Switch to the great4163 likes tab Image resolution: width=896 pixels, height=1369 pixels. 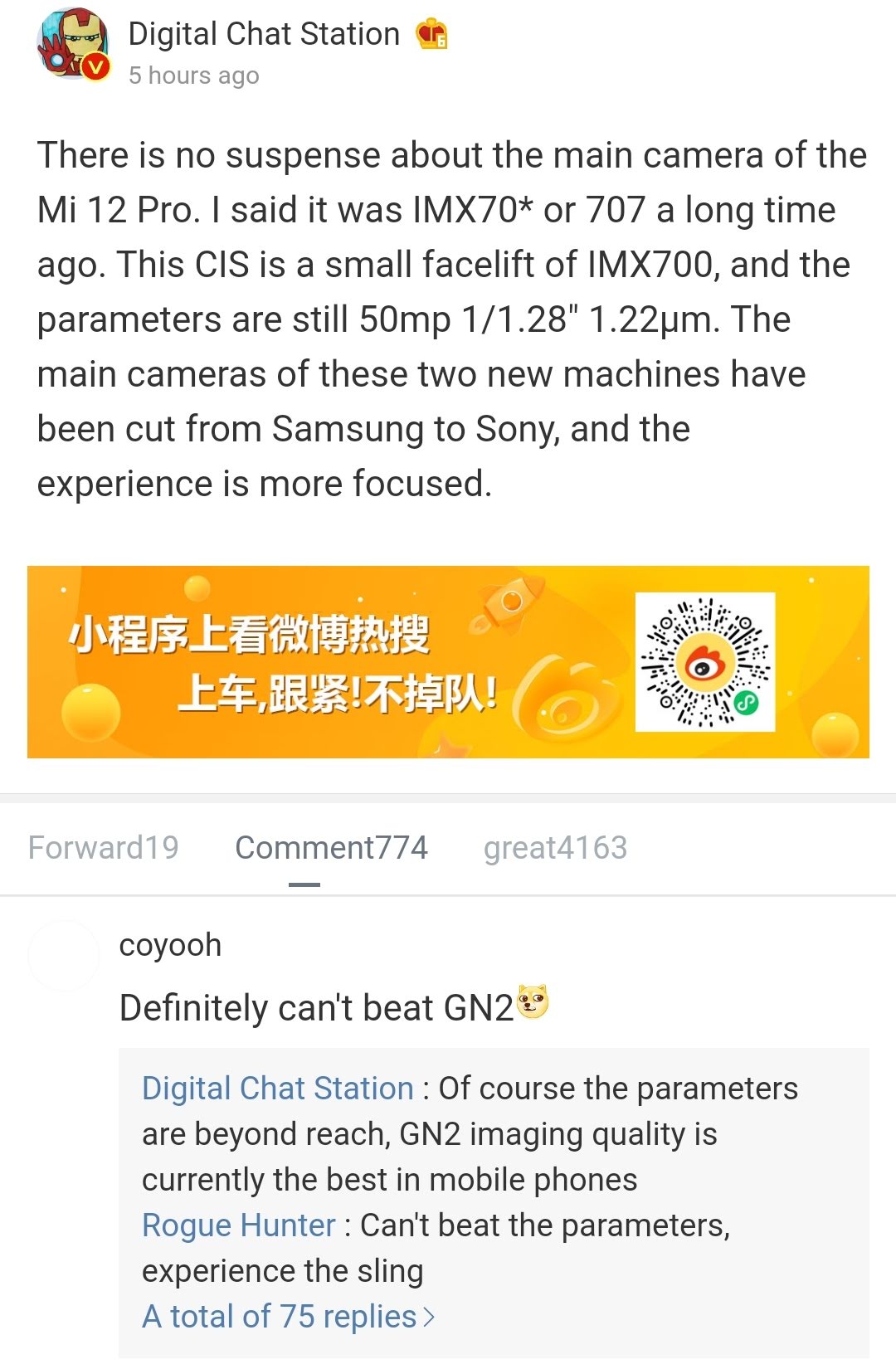coord(555,848)
